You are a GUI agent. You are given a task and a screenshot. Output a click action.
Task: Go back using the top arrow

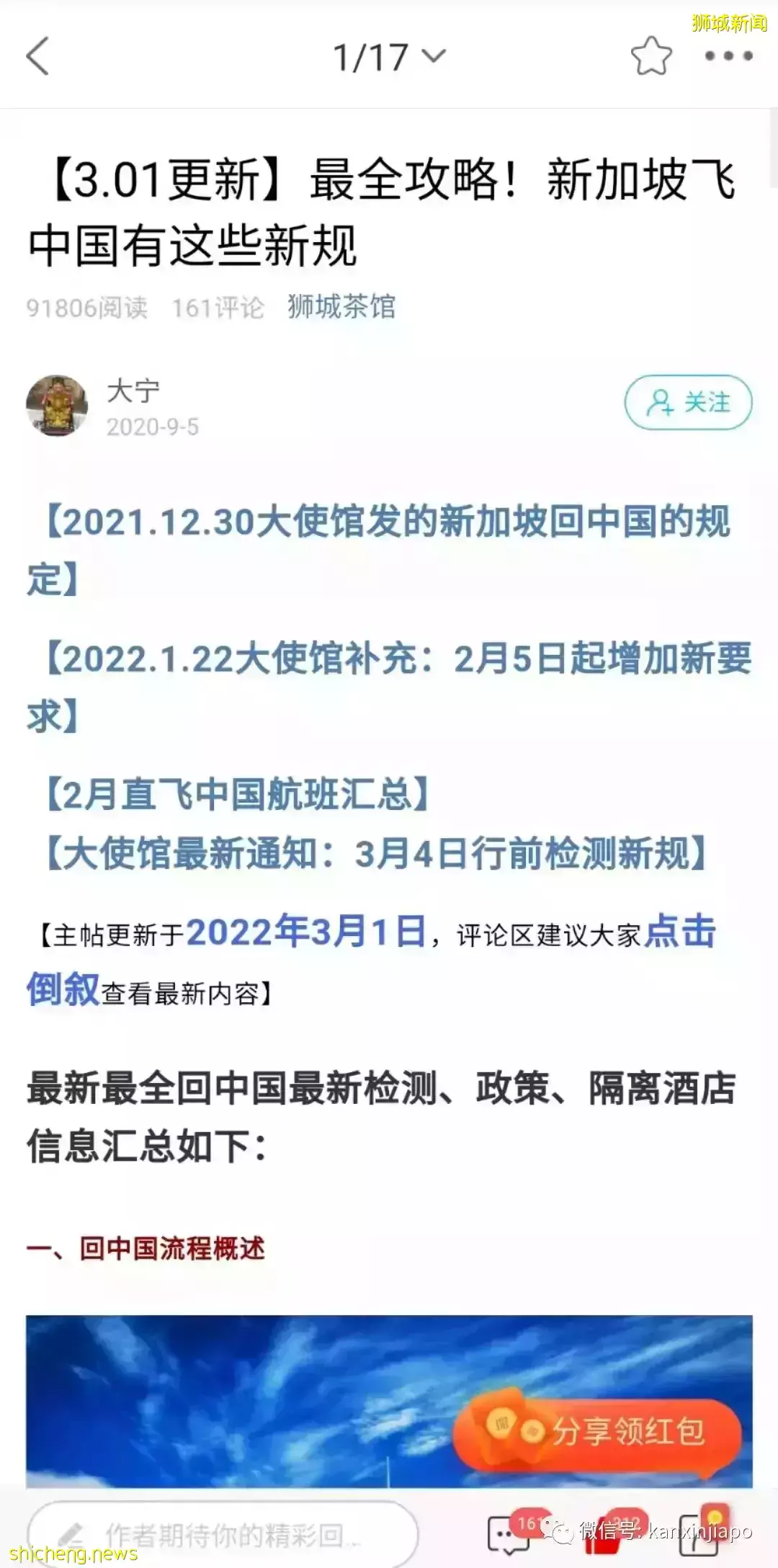click(37, 56)
